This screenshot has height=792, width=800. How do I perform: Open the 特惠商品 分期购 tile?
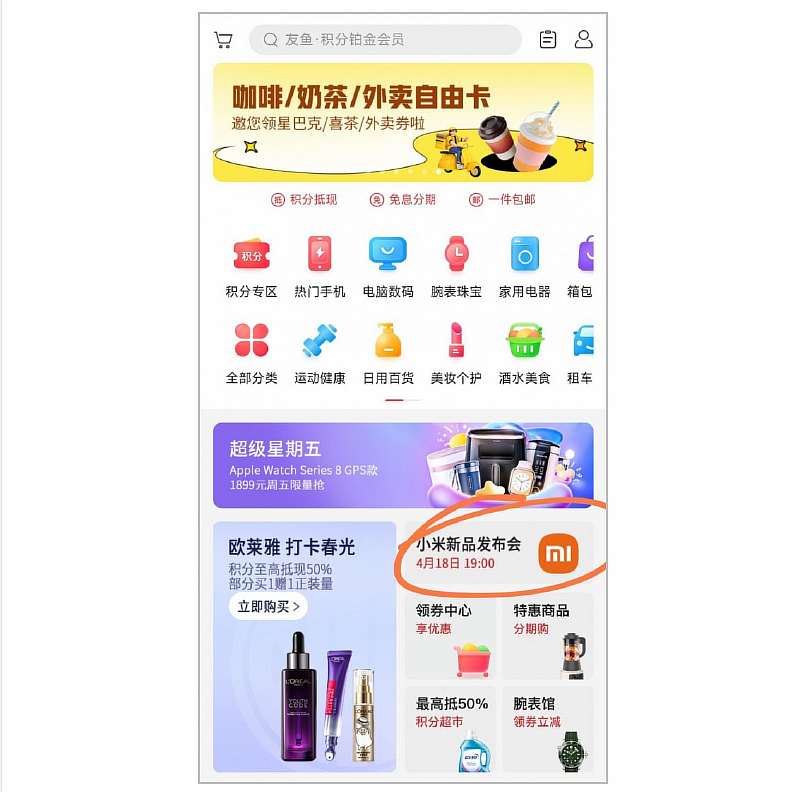[x=547, y=636]
